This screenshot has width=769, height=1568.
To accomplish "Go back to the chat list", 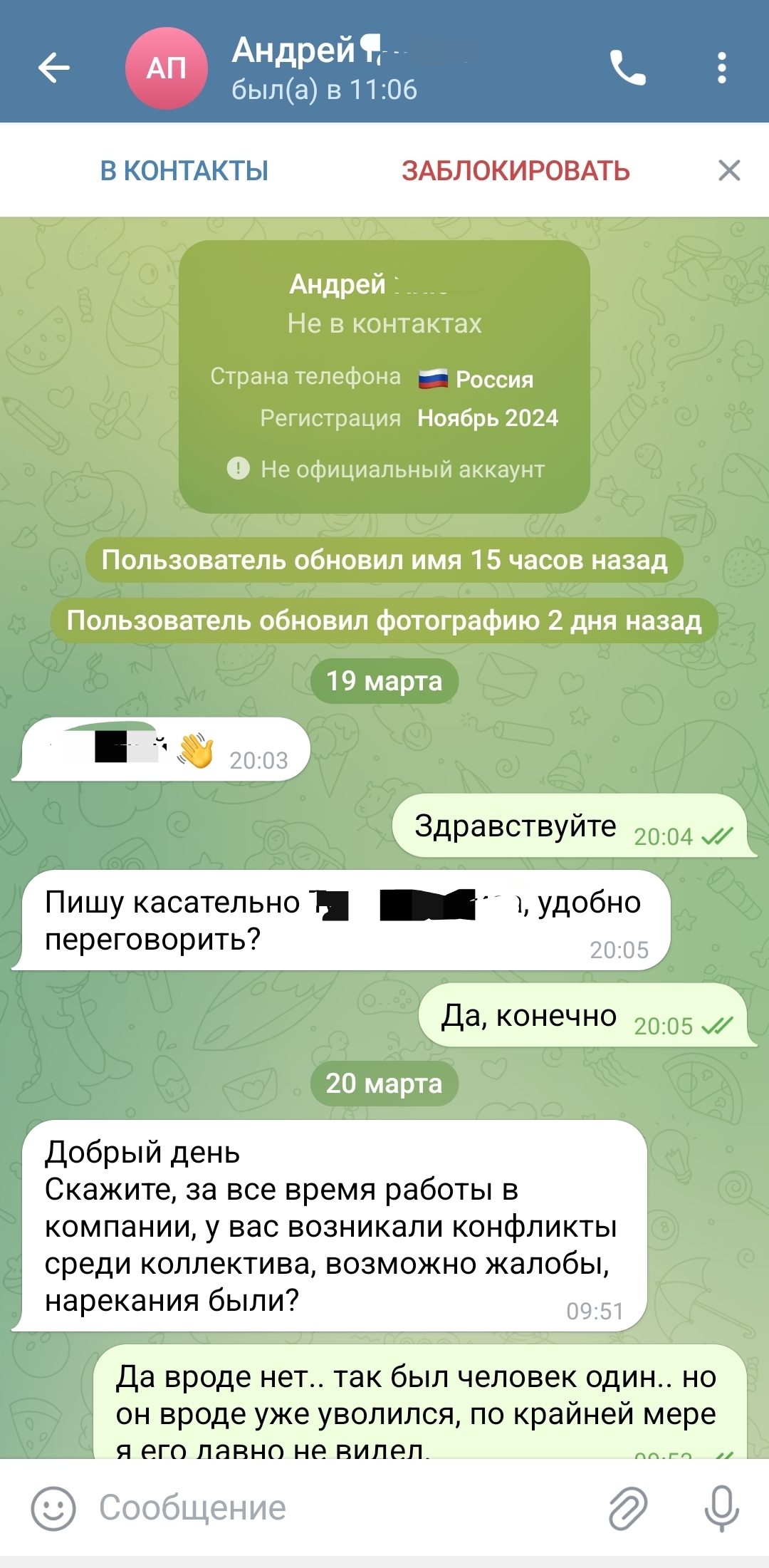I will 54,68.
